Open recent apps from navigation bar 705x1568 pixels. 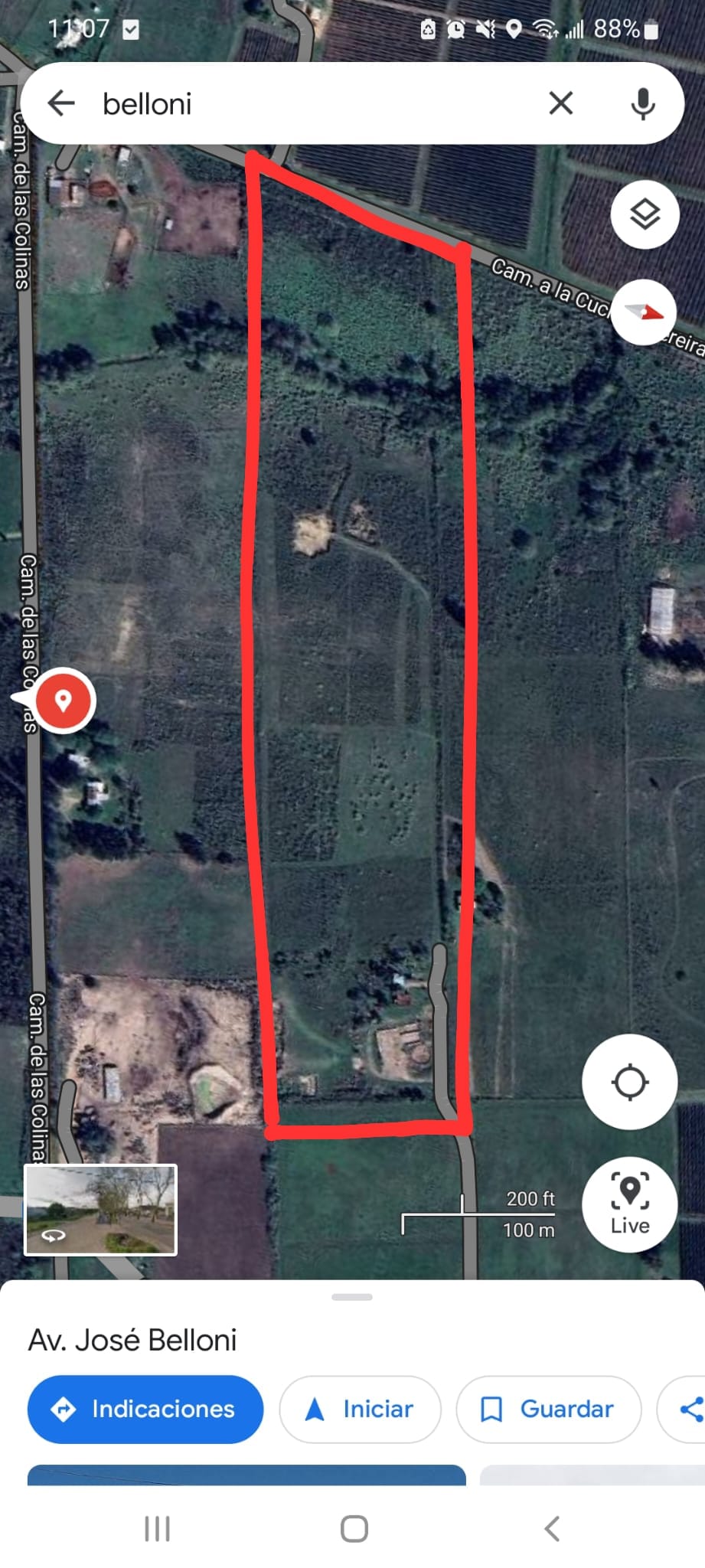tap(157, 1529)
